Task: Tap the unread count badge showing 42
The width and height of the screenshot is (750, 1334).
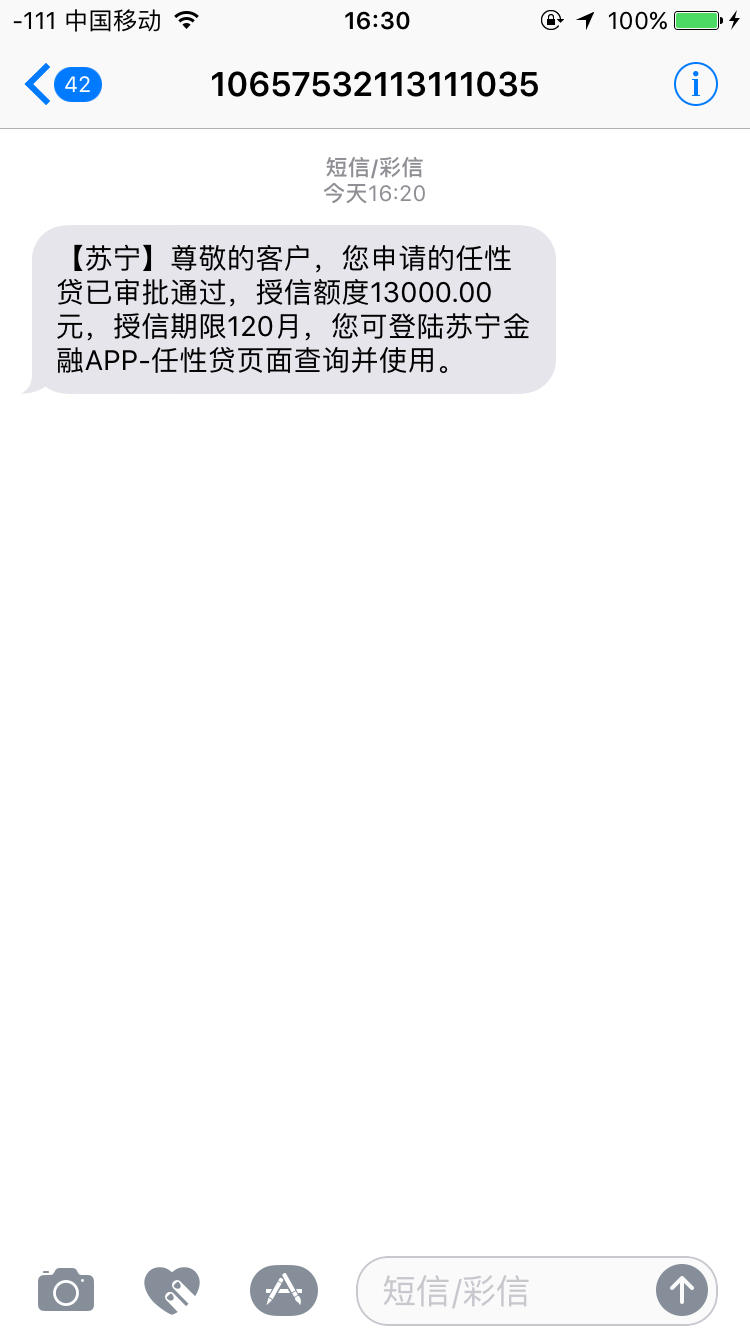Action: [75, 84]
